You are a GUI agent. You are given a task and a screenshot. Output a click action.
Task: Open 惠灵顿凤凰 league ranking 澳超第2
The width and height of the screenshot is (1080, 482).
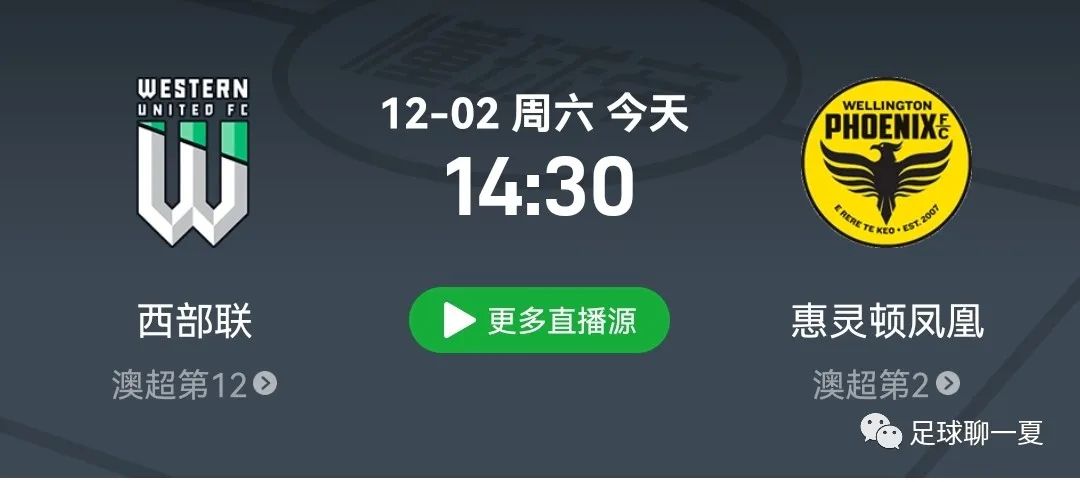coord(885,384)
